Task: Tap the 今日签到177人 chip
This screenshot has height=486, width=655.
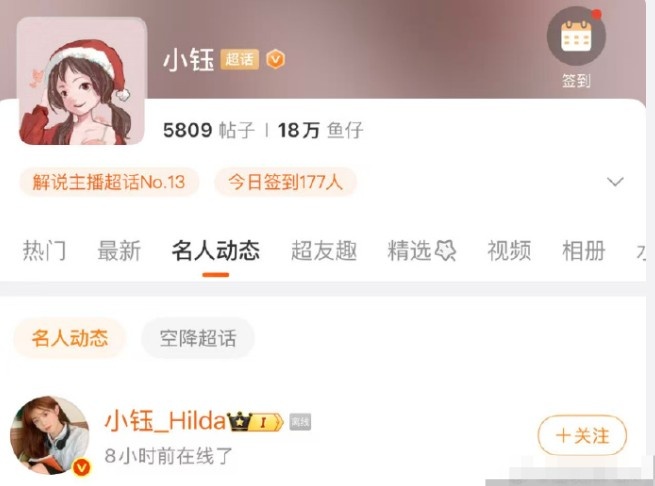Action: coord(285,182)
